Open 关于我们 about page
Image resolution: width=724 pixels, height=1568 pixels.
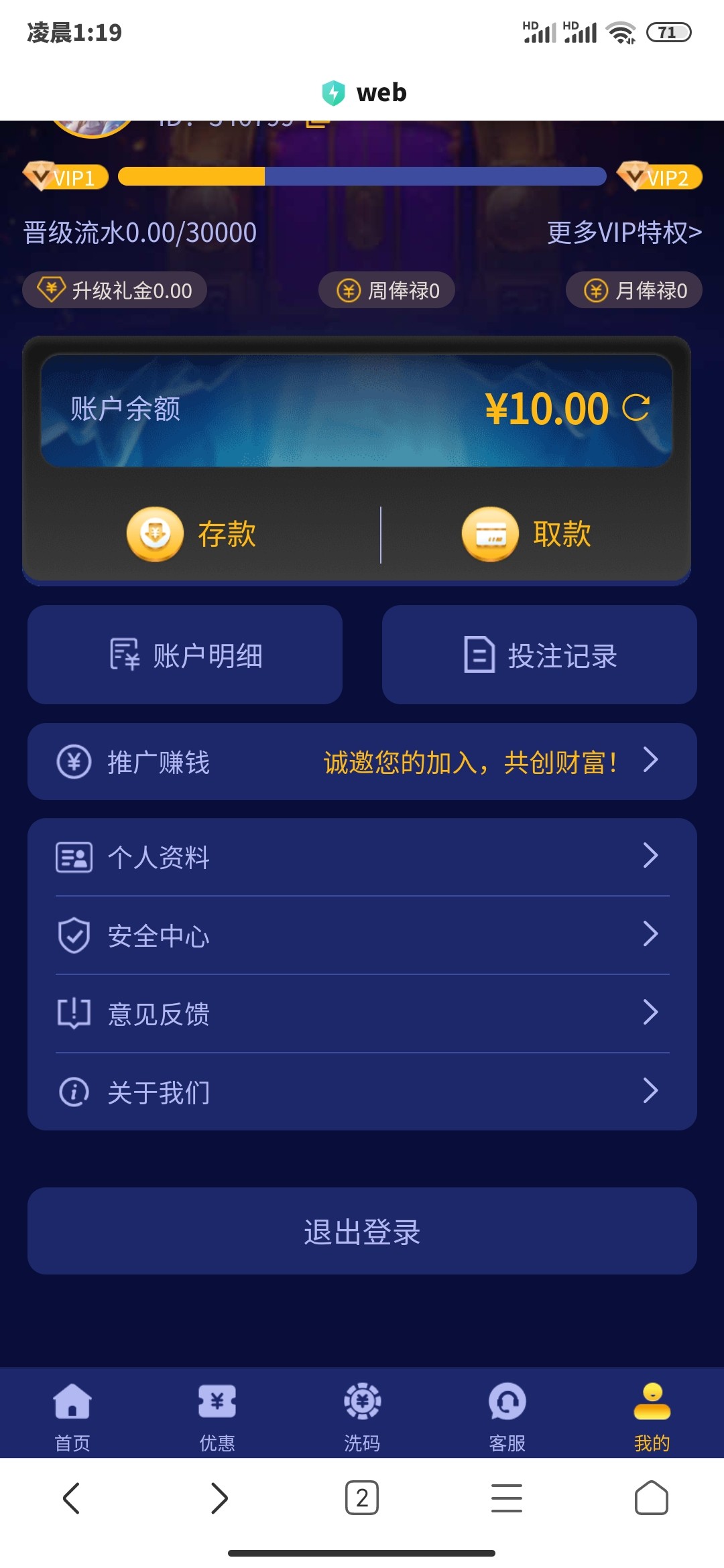[362, 1092]
